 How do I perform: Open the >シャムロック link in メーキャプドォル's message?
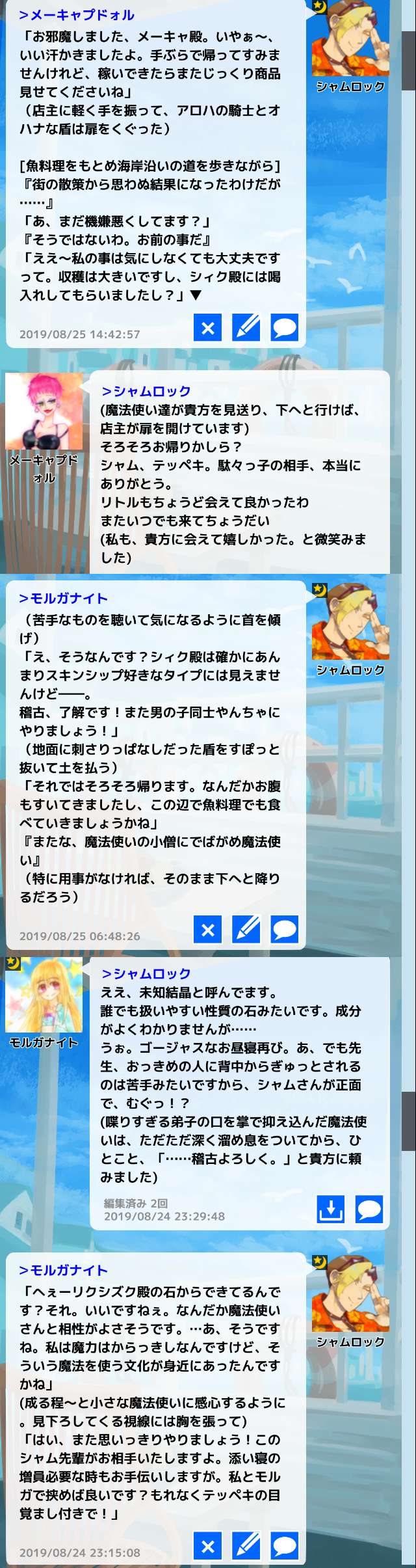tap(146, 391)
